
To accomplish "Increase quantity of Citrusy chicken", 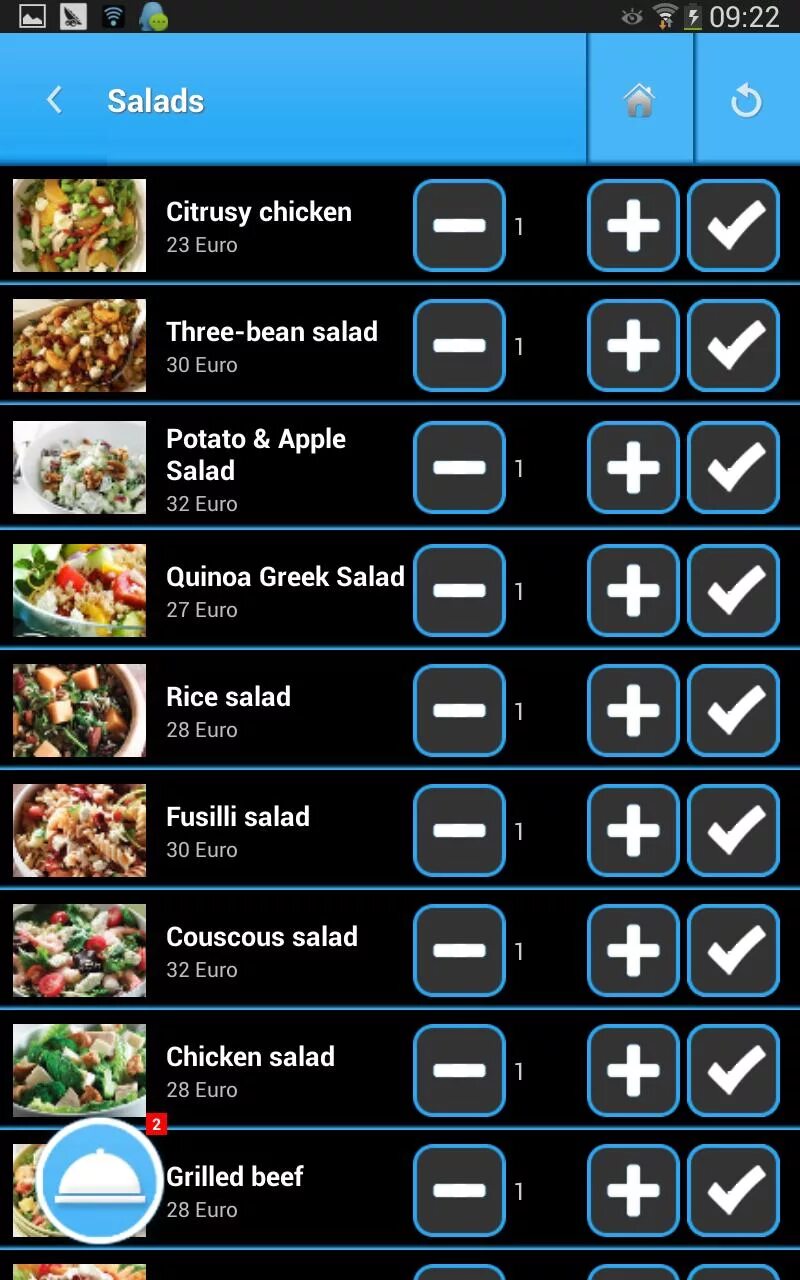I will coord(633,225).
